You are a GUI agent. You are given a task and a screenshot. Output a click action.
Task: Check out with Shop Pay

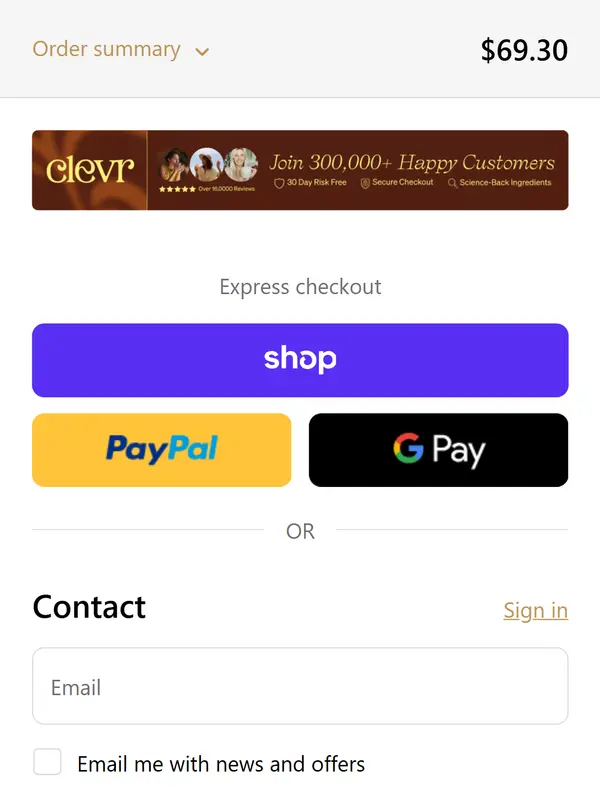(300, 360)
